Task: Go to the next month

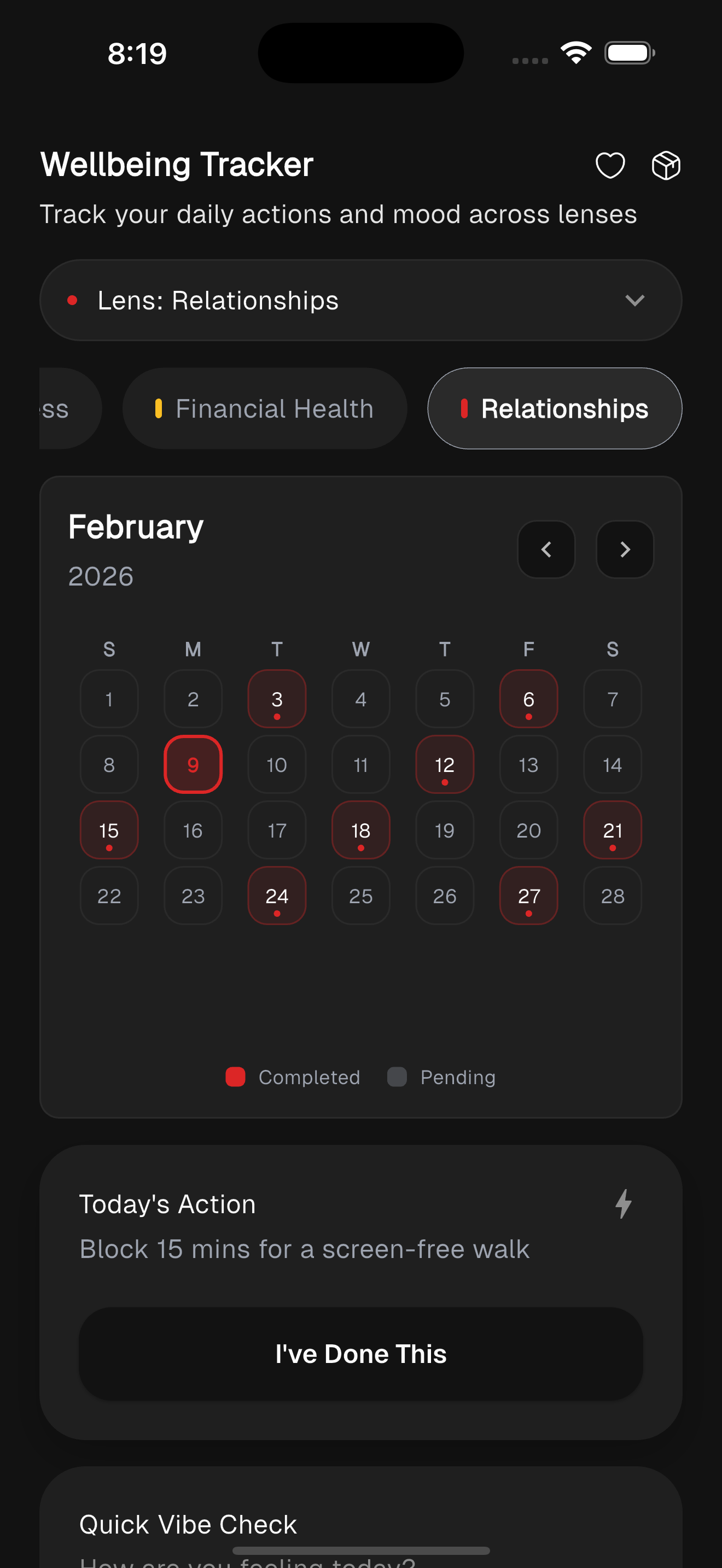Action: pyautogui.click(x=625, y=549)
